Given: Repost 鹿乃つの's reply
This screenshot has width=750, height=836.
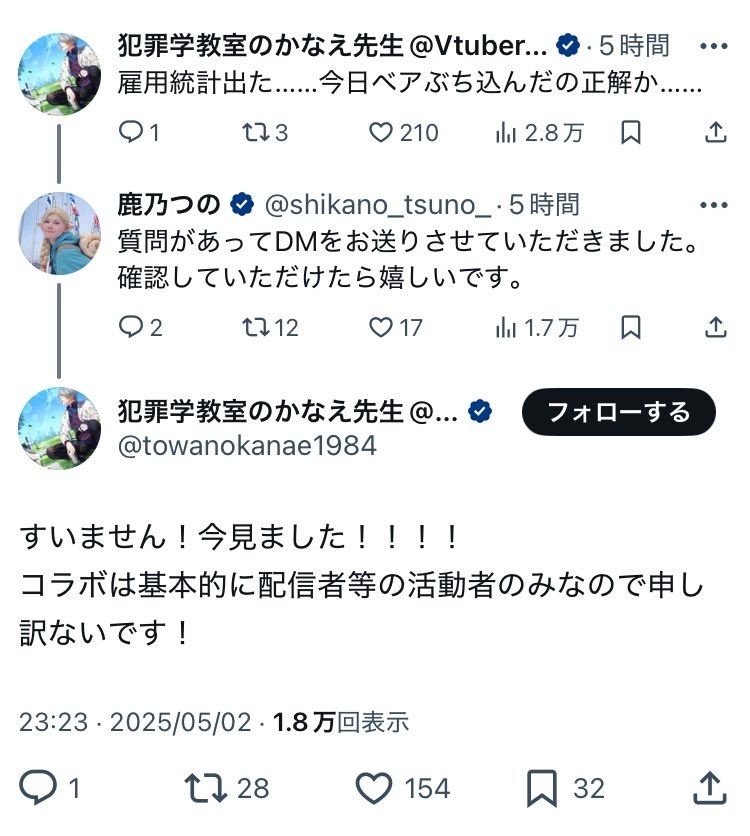Looking at the screenshot, I should point(258,327).
